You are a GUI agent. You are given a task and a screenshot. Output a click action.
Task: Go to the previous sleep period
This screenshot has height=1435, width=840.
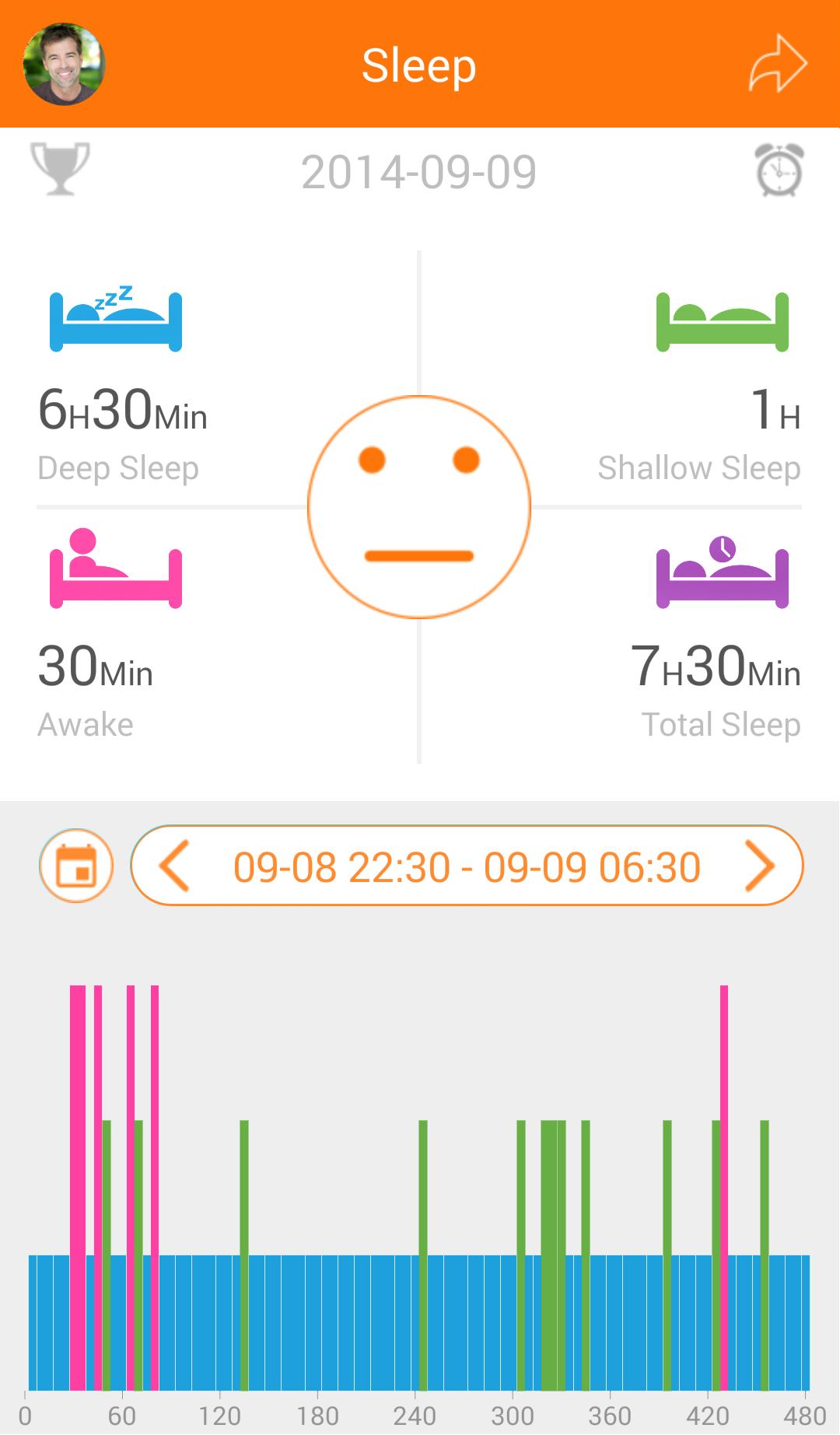point(175,866)
